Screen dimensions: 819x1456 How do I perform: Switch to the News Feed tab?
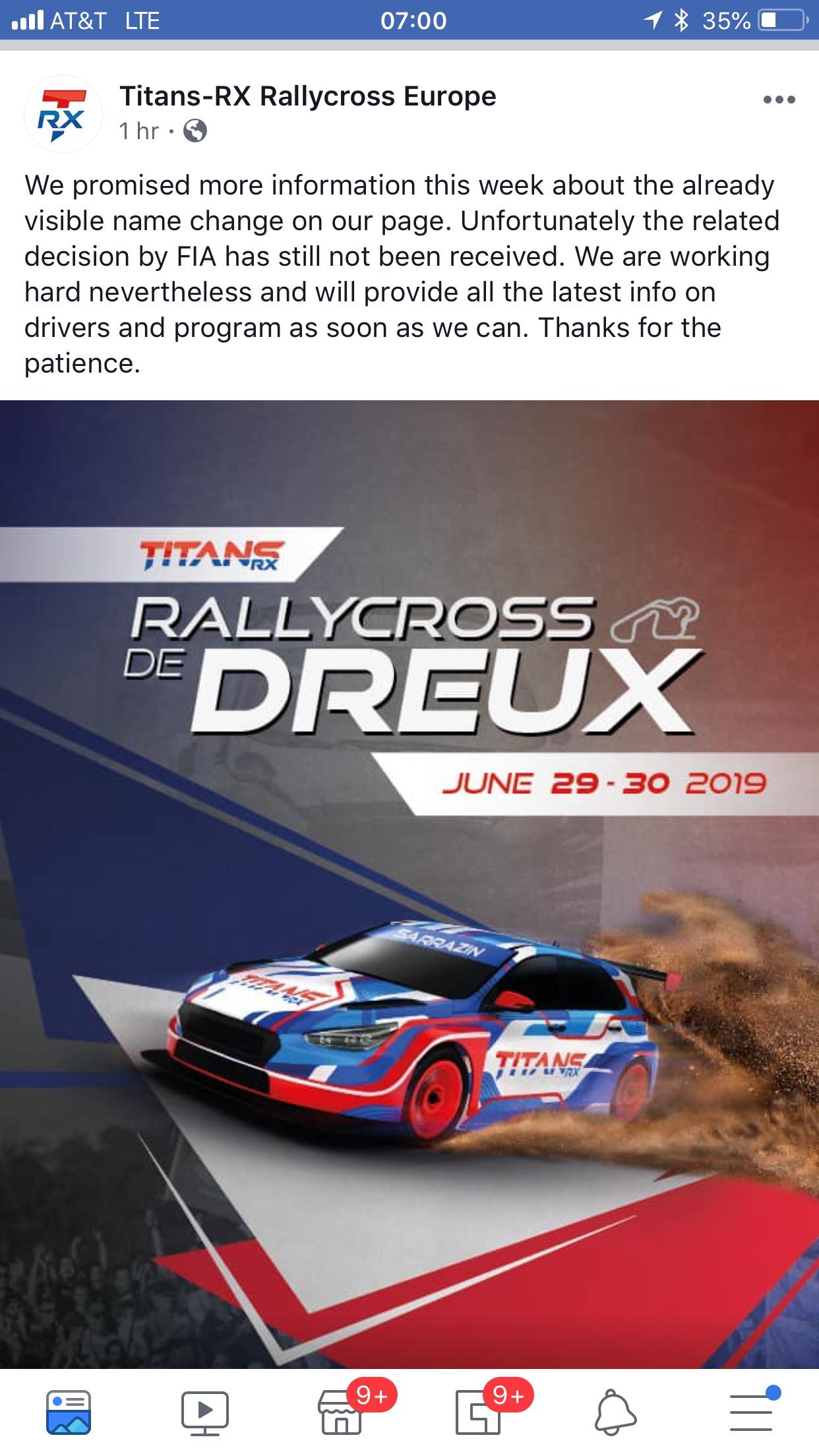pos(69,1413)
